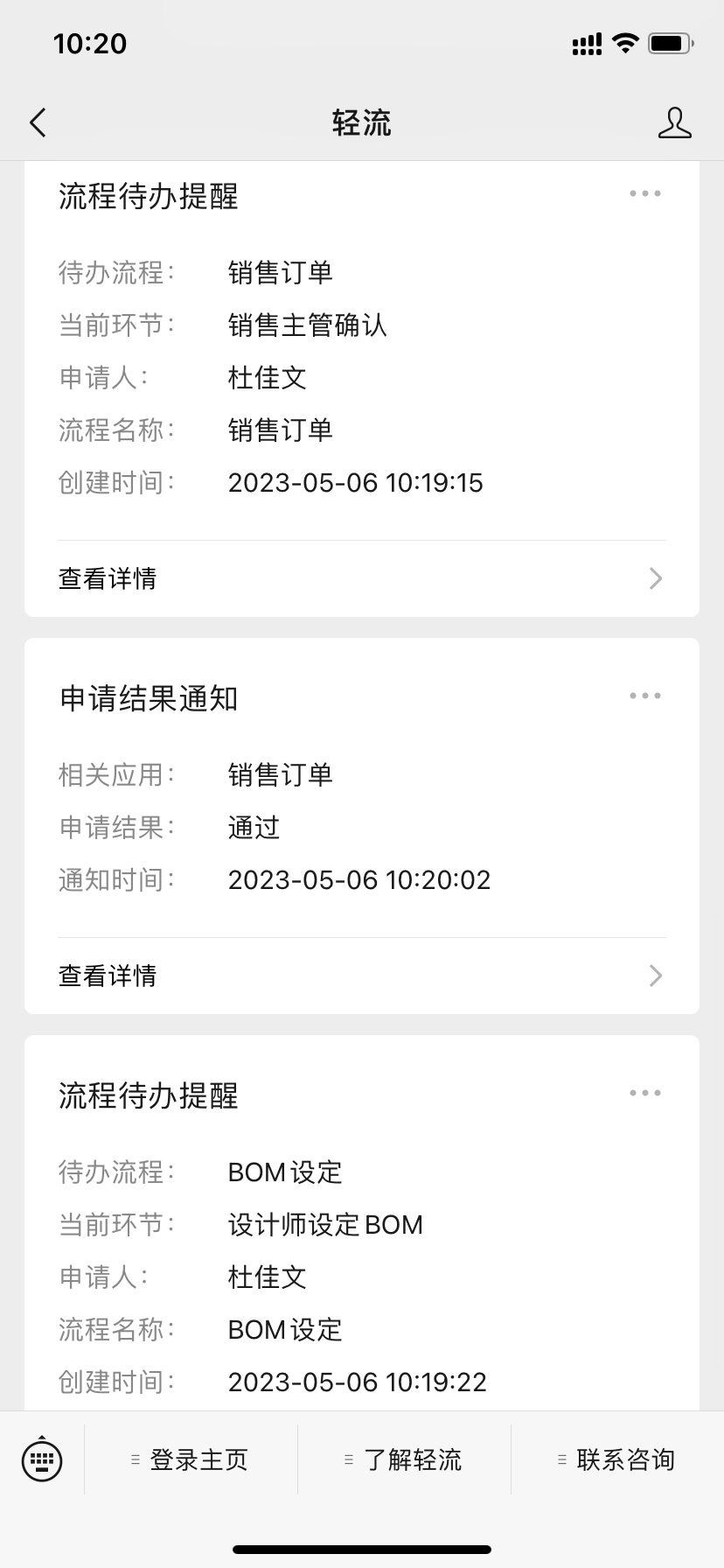This screenshot has height=1568, width=724.
Task: View details of 申请结果通知
Action: [x=362, y=976]
